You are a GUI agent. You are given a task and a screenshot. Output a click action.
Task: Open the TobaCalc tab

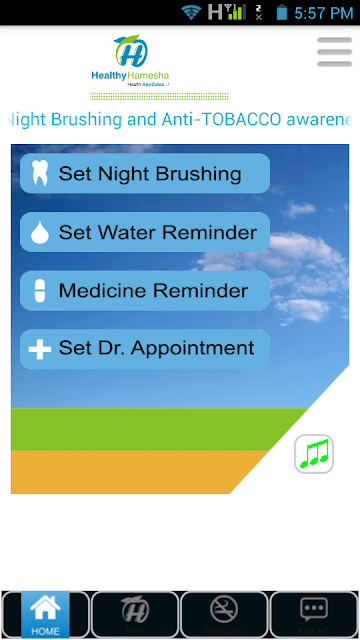(x=224, y=615)
